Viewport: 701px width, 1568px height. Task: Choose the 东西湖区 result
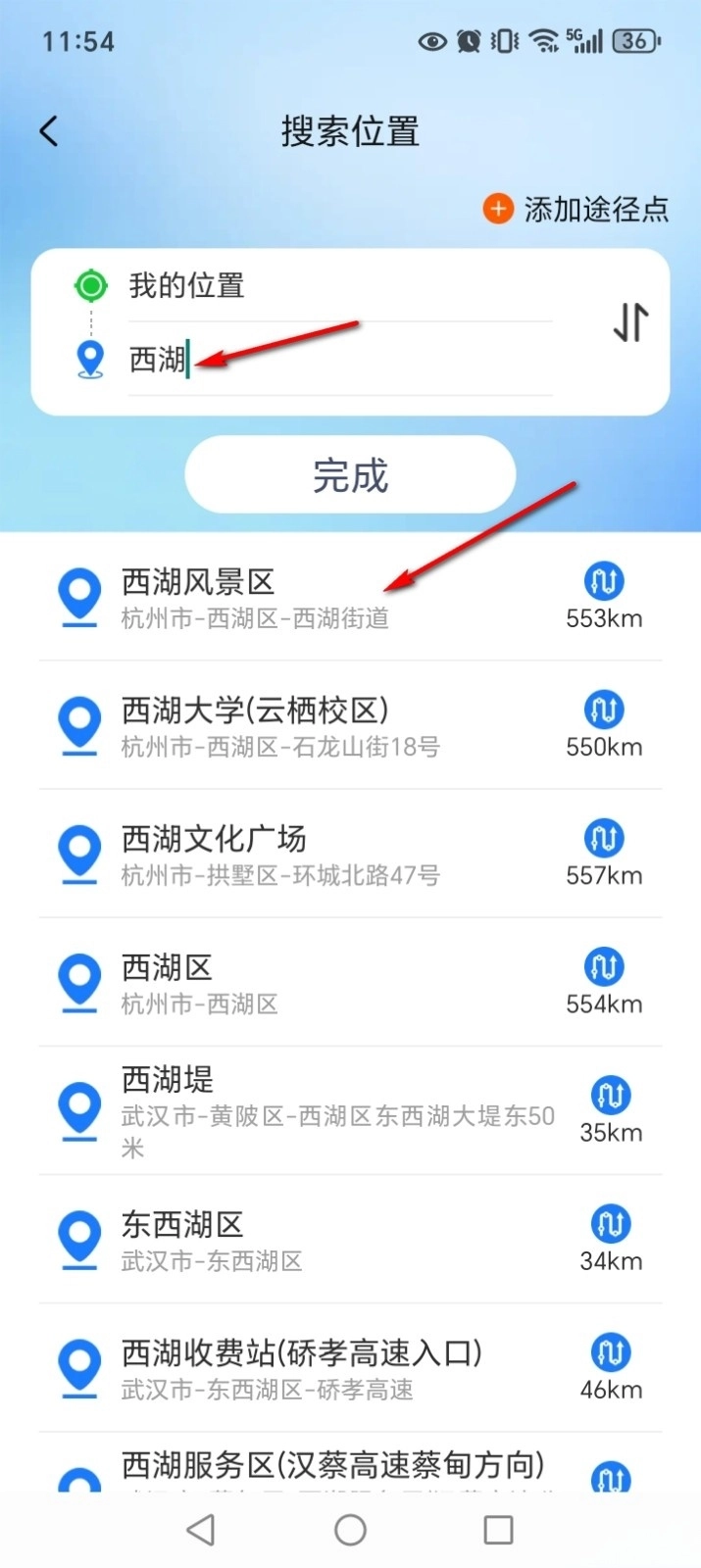pos(294,1240)
